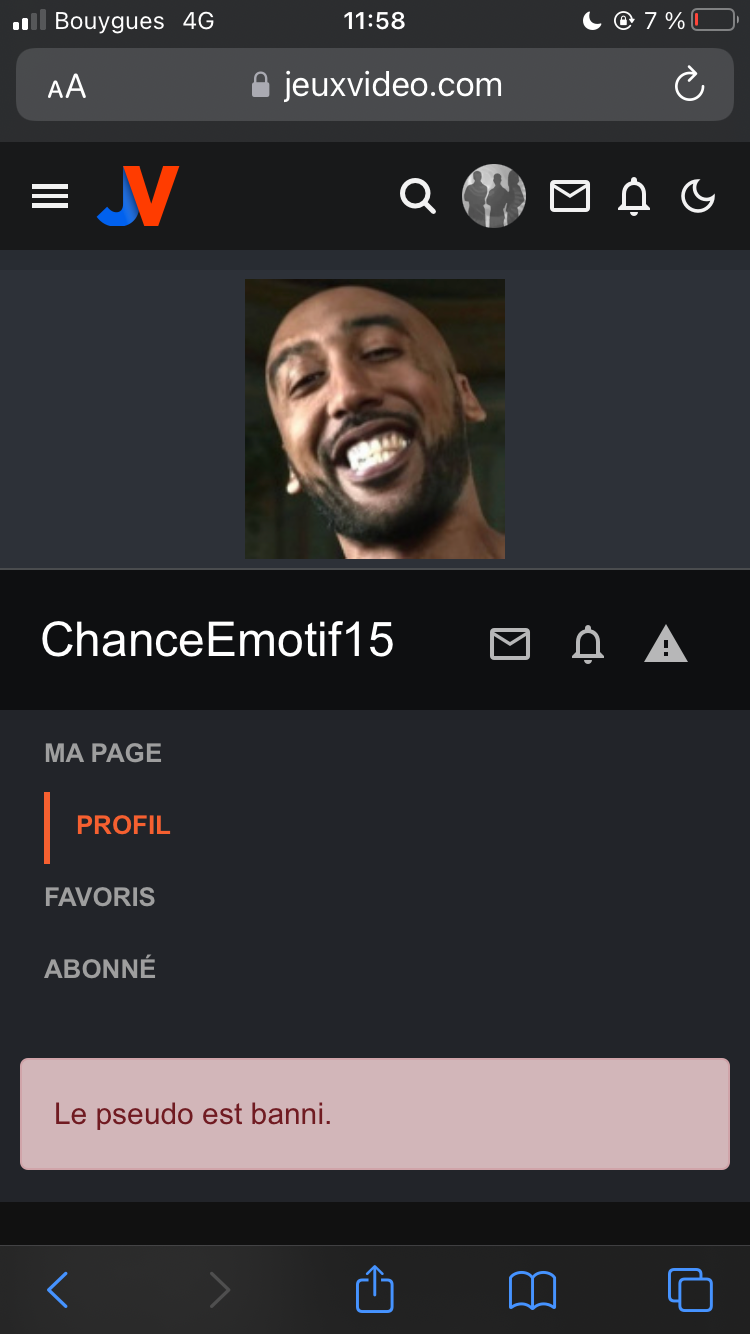Open private messages in top header
This screenshot has width=750, height=1334.
pos(570,197)
